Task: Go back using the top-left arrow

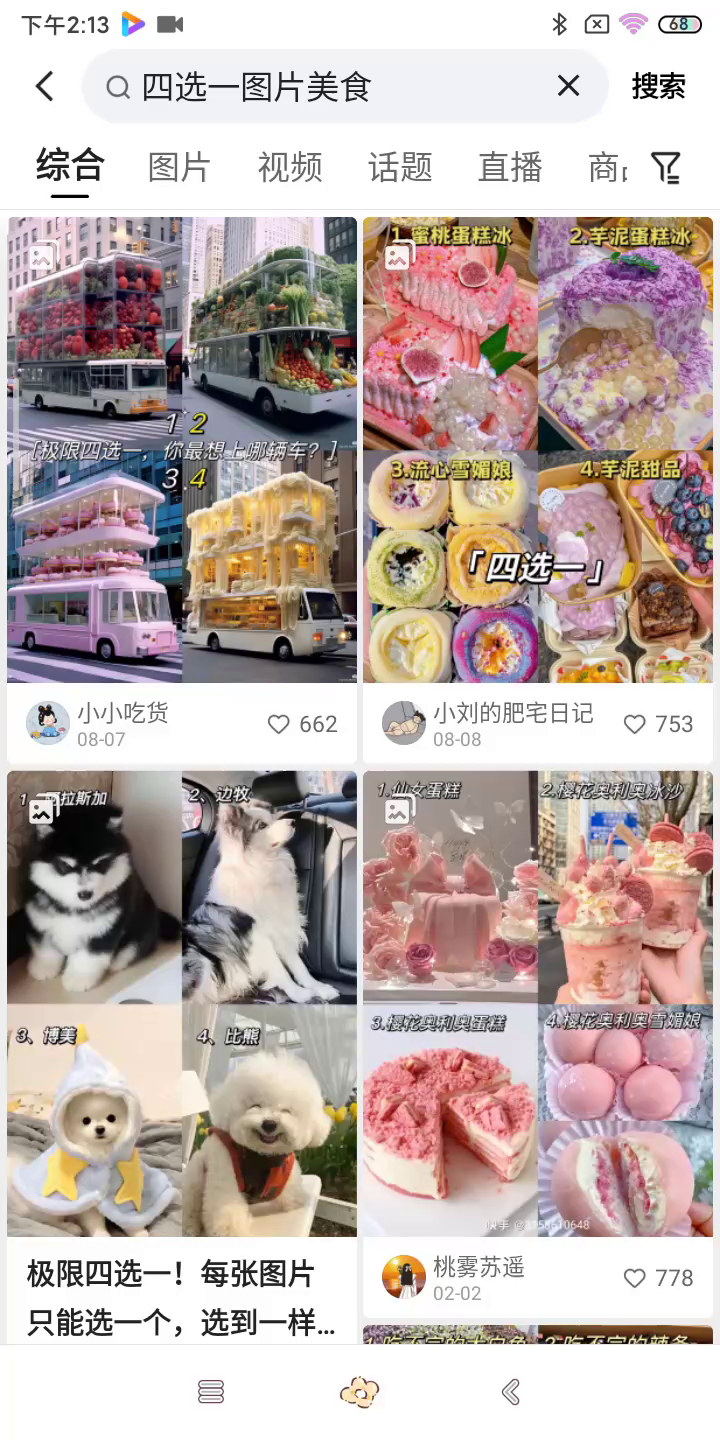Action: click(44, 87)
